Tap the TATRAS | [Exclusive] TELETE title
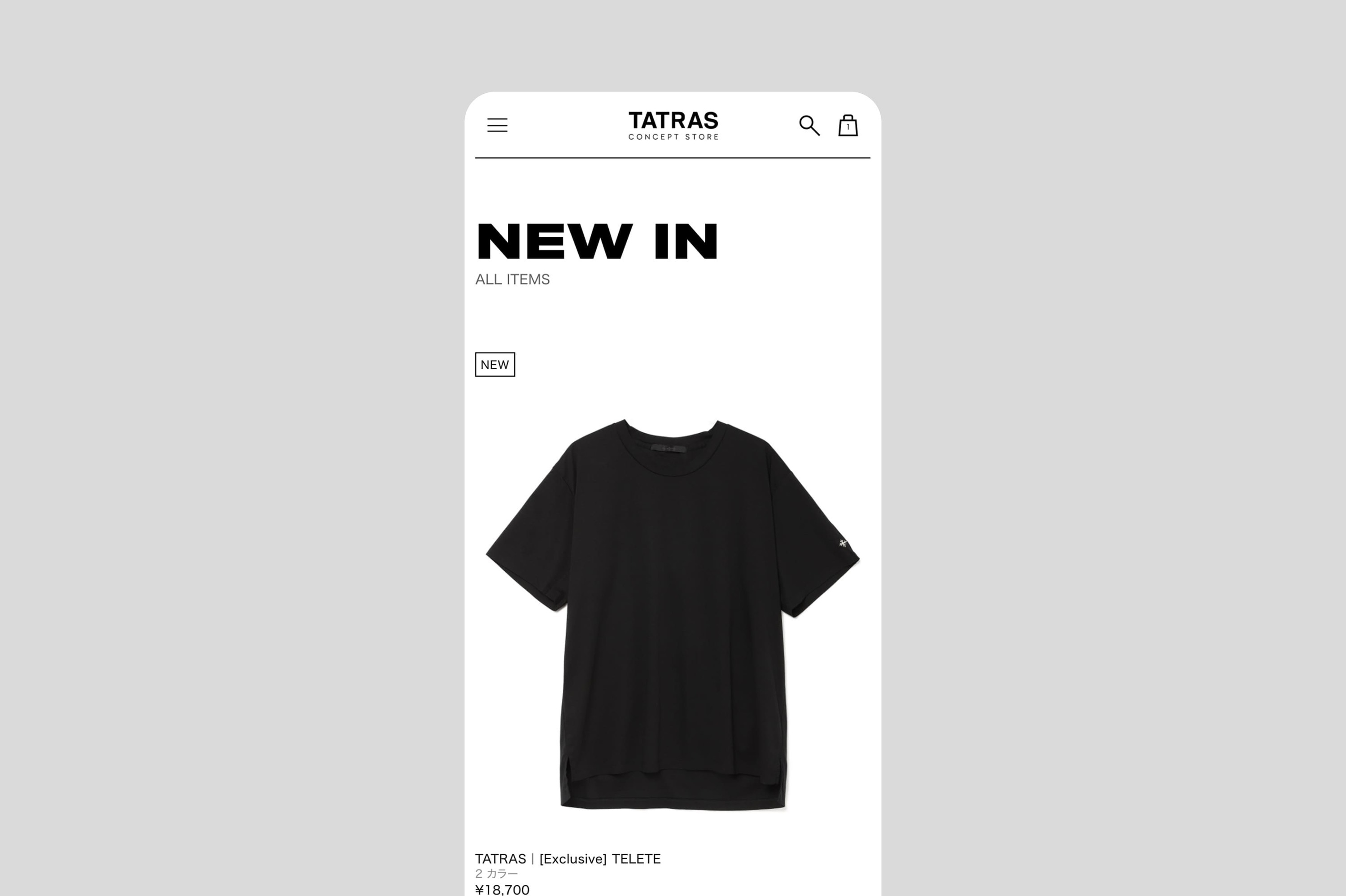 568,859
